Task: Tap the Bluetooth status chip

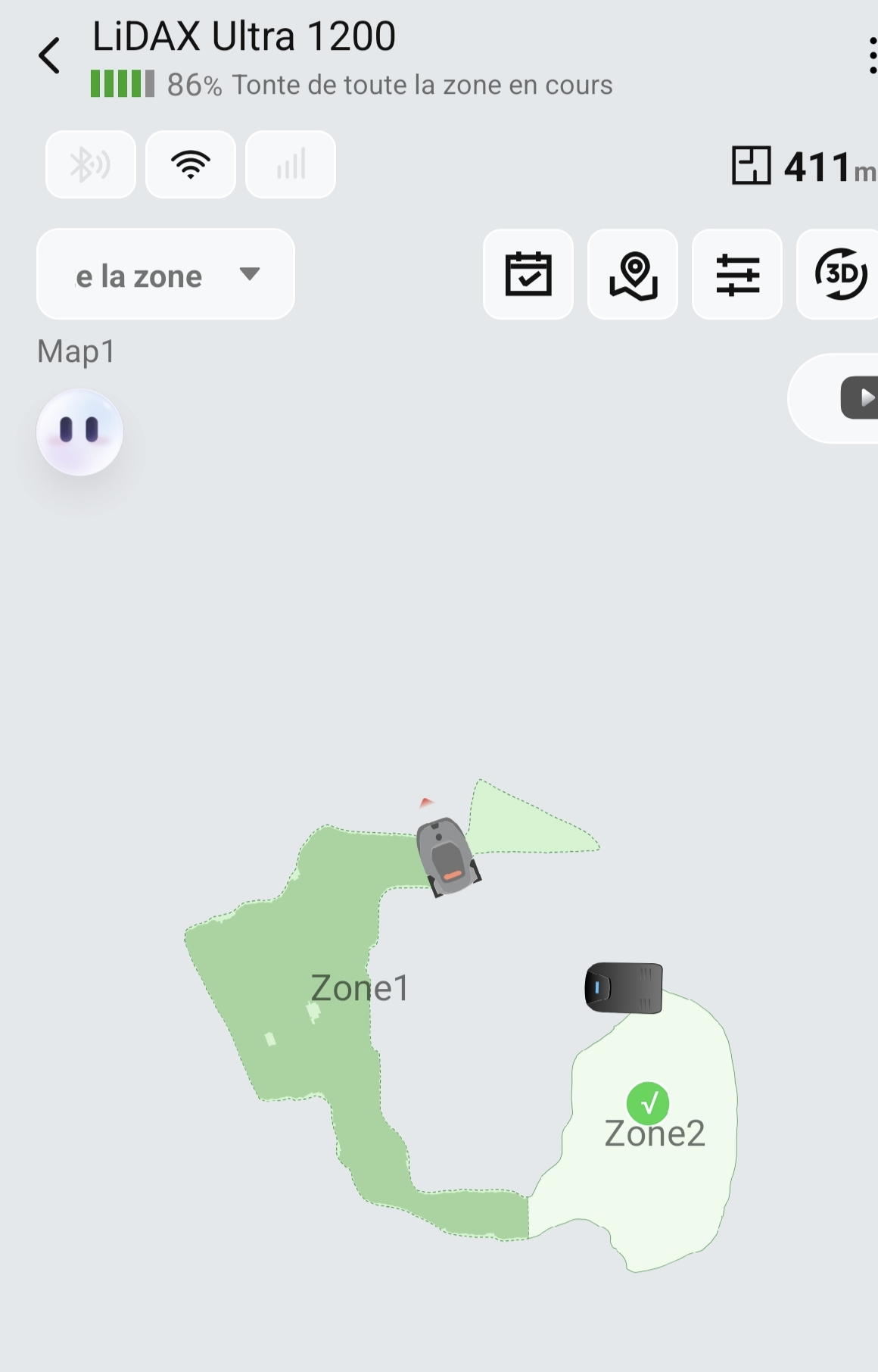Action: [x=91, y=164]
